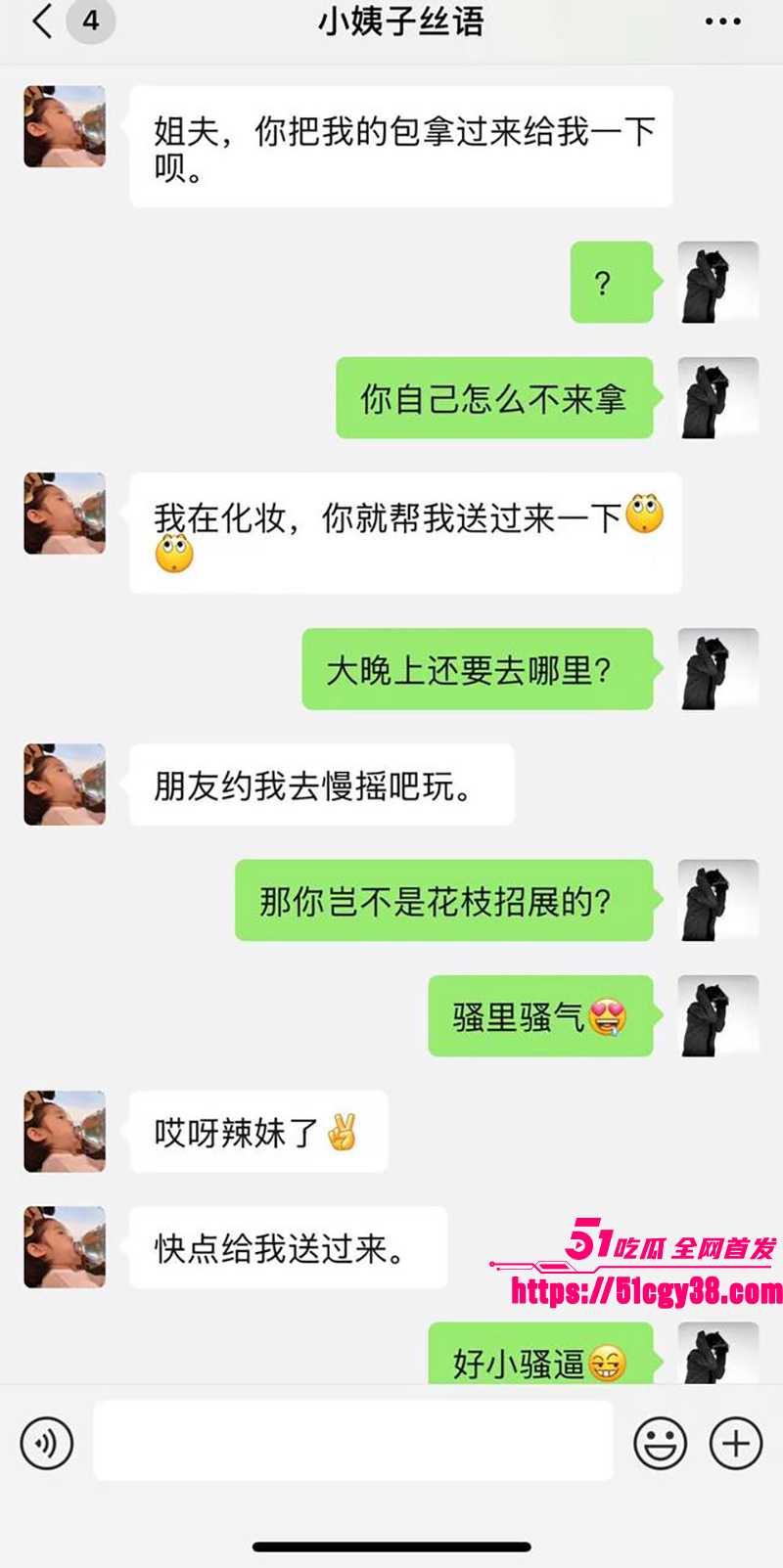Go back to the chat list
The height and width of the screenshot is (1568, 783).
pos(43,22)
